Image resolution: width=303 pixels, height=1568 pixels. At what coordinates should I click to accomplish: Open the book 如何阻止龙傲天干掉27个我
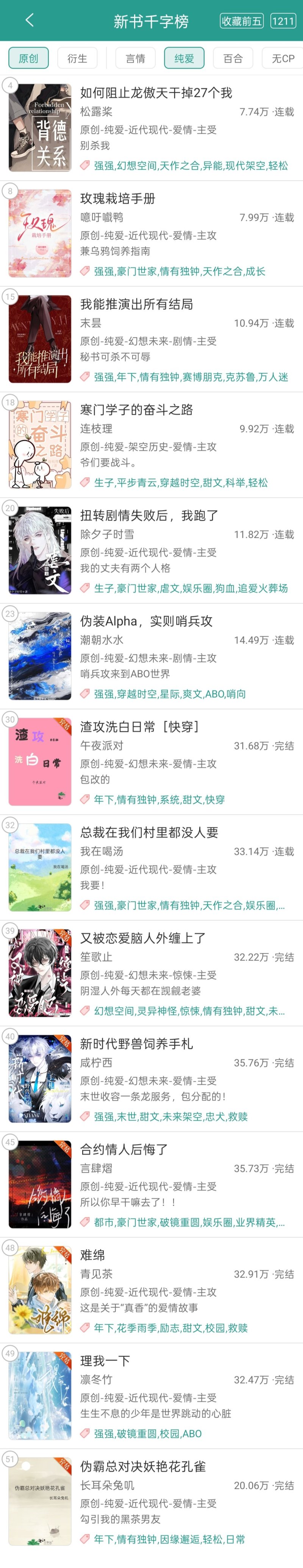pos(156,93)
